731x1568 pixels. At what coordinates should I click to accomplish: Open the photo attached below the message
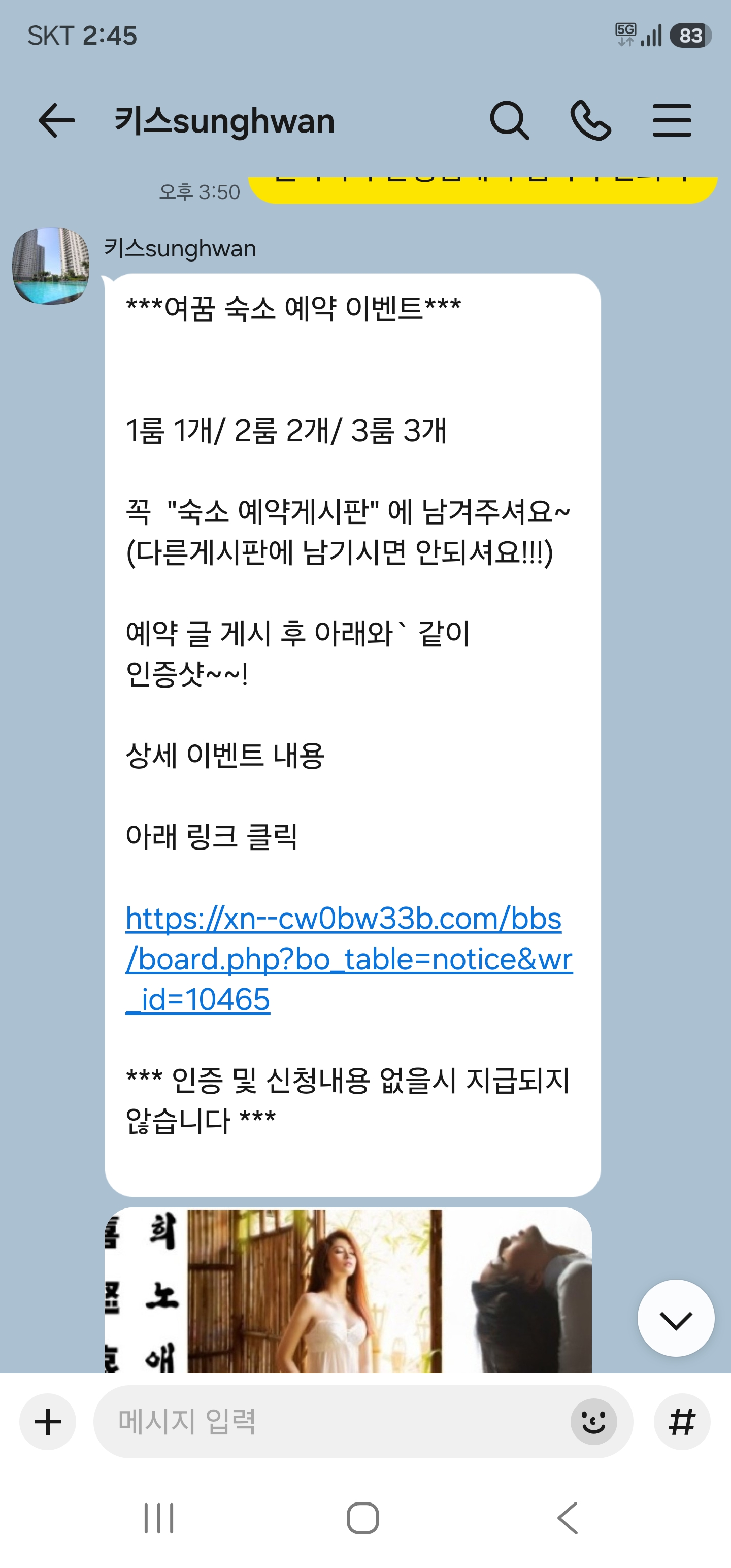(x=348, y=1291)
